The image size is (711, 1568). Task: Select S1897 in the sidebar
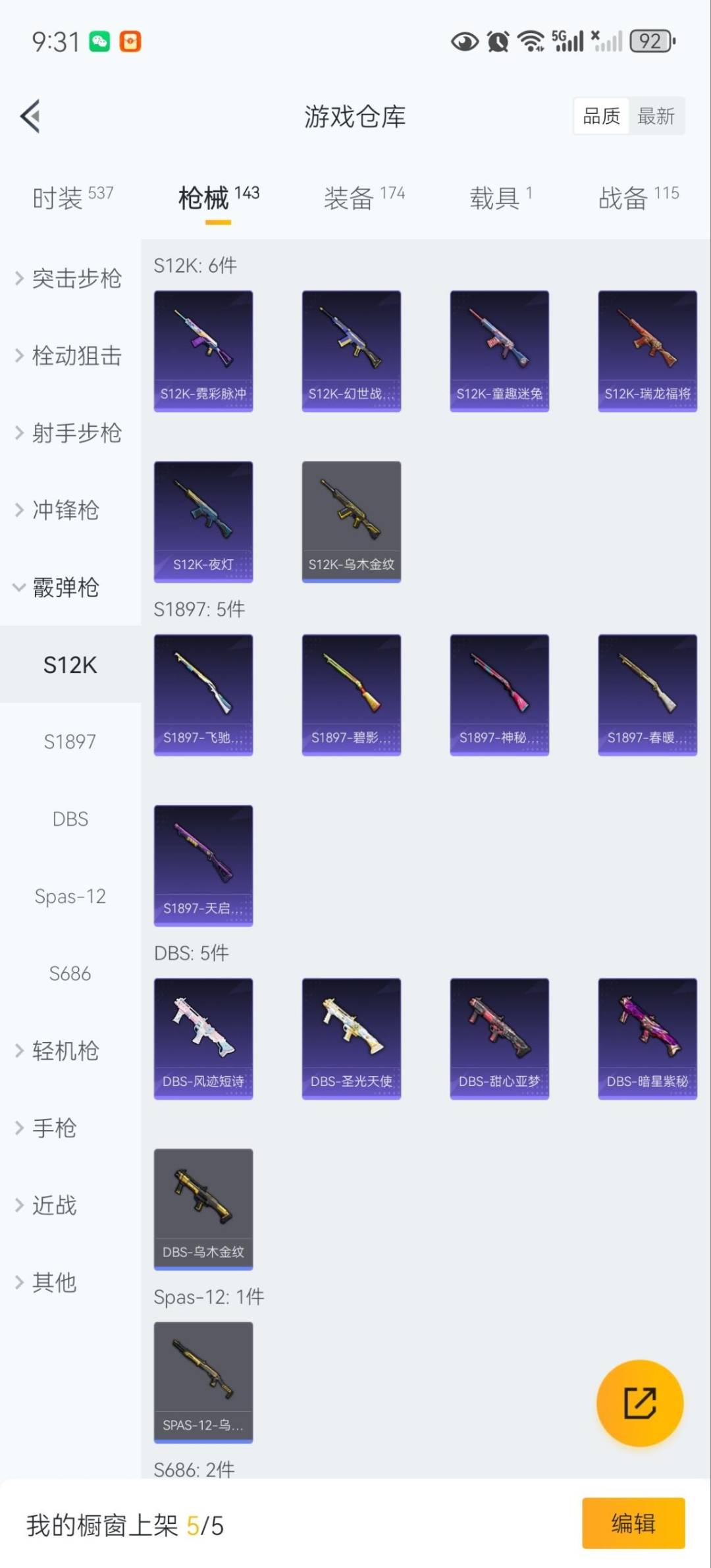pos(70,742)
